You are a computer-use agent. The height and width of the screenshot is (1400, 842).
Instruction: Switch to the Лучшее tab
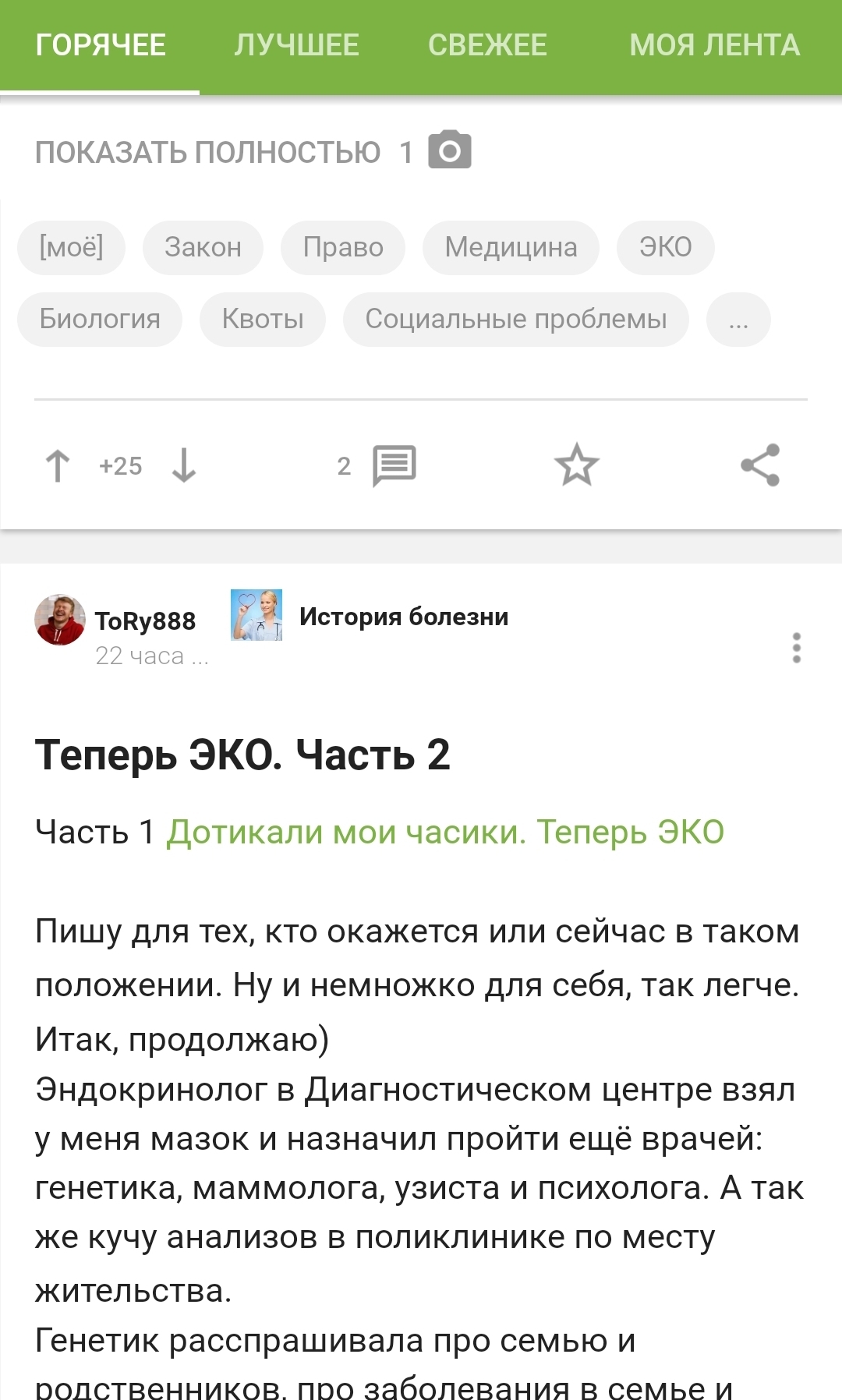[x=296, y=45]
